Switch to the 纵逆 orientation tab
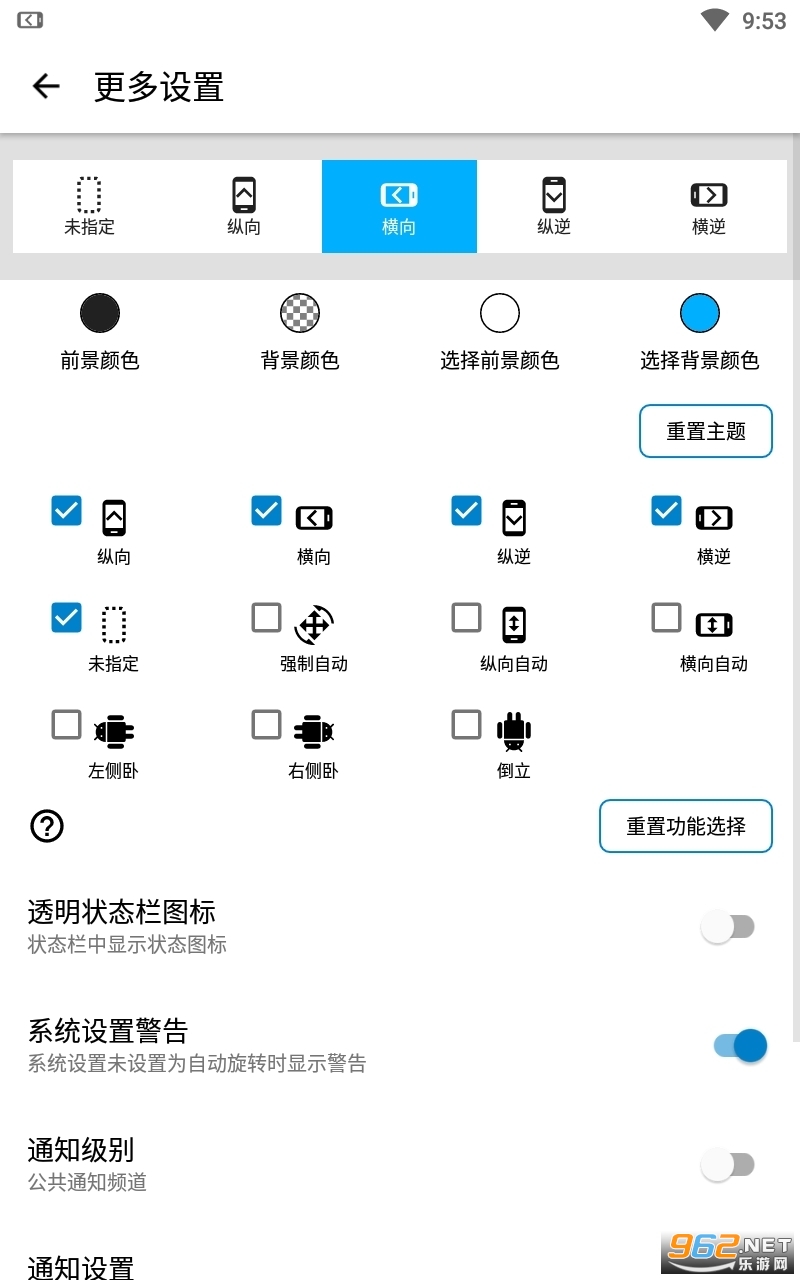This screenshot has width=800, height=1280. click(x=554, y=206)
